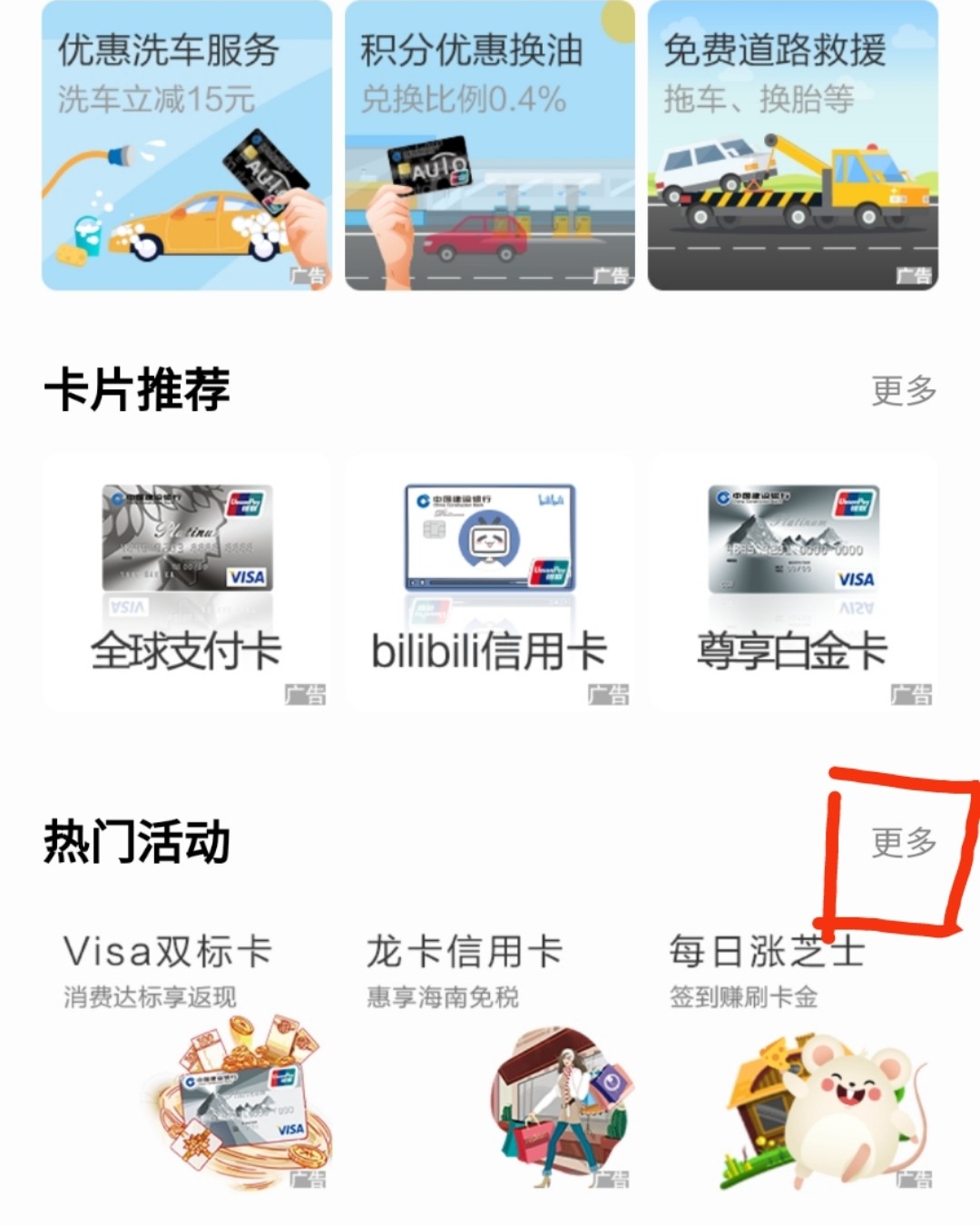Click the 热门活动 section heading
Viewport: 980px width, 1225px height.
coord(136,844)
